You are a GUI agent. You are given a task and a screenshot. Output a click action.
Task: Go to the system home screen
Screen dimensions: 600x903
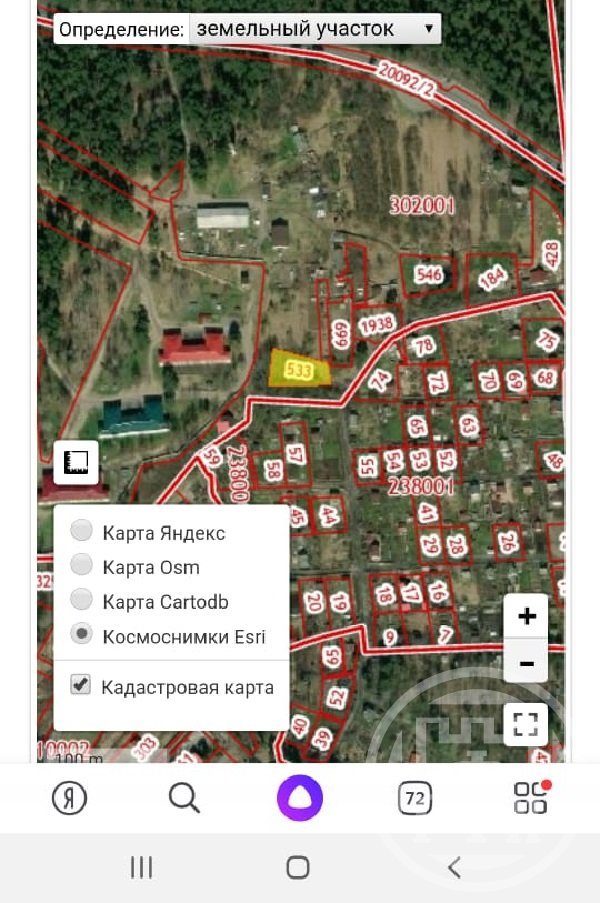pyautogui.click(x=297, y=867)
